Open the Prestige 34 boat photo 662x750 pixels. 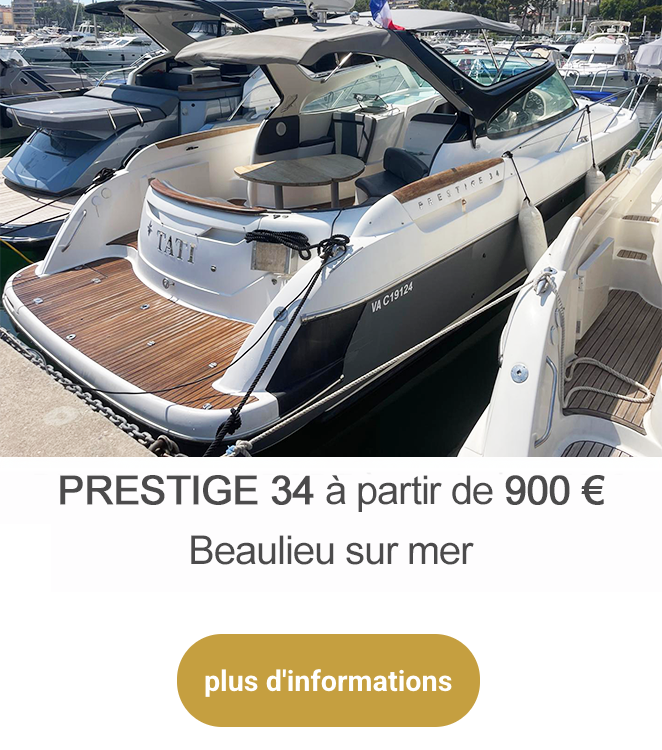tap(330, 228)
